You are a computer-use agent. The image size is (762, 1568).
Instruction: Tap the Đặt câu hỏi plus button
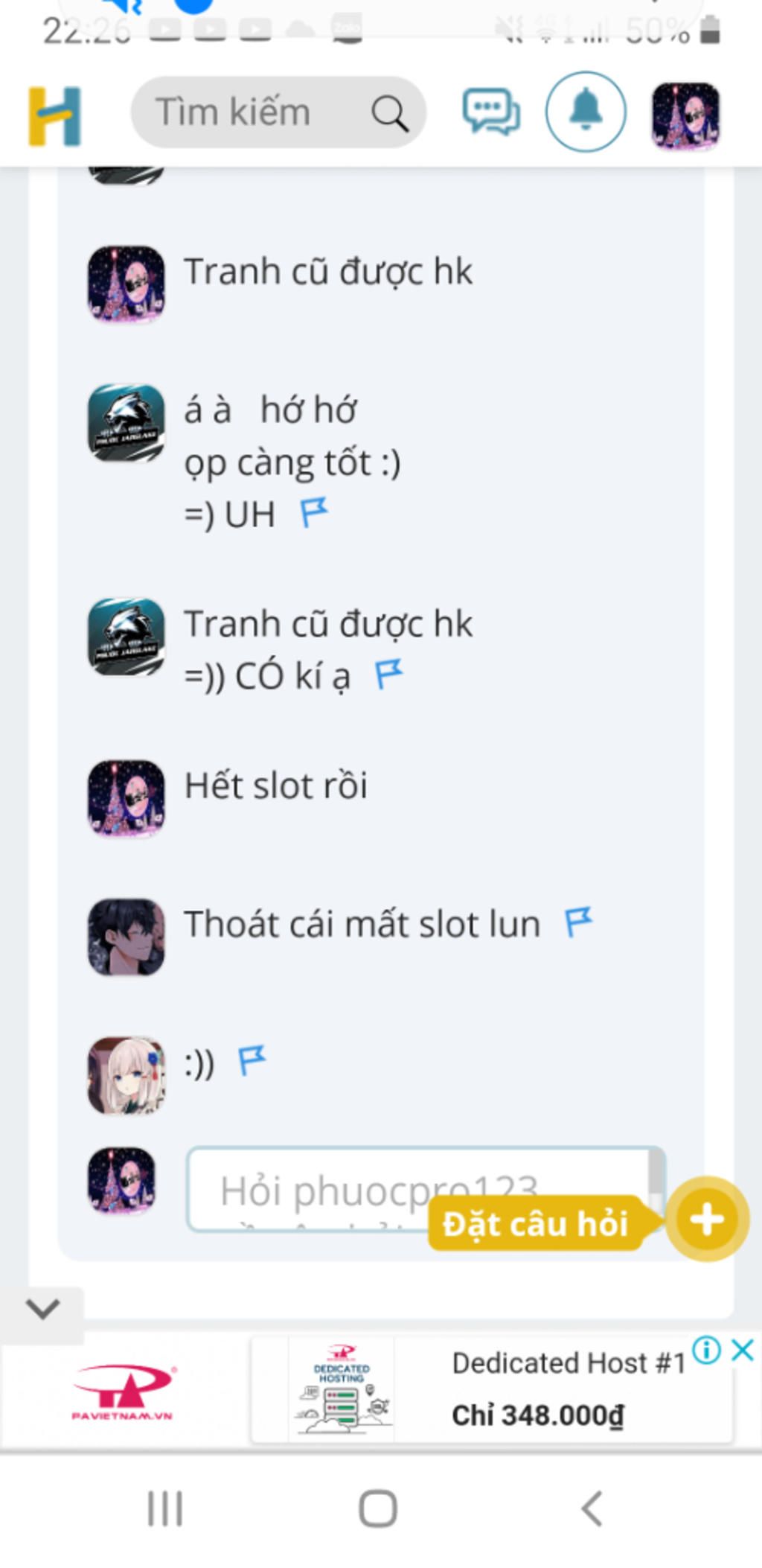[x=705, y=1219]
